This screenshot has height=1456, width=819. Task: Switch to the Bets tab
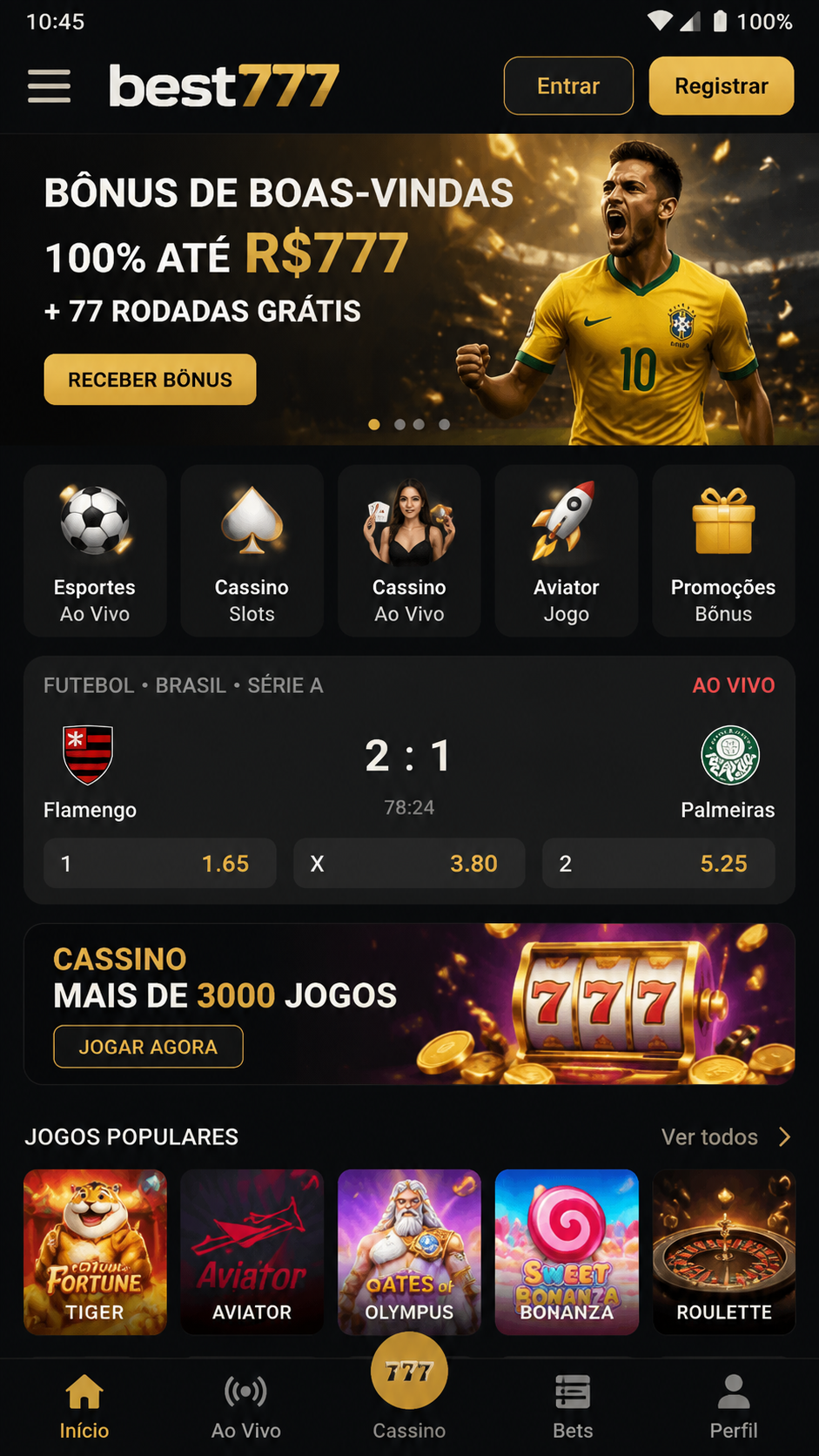(573, 1407)
